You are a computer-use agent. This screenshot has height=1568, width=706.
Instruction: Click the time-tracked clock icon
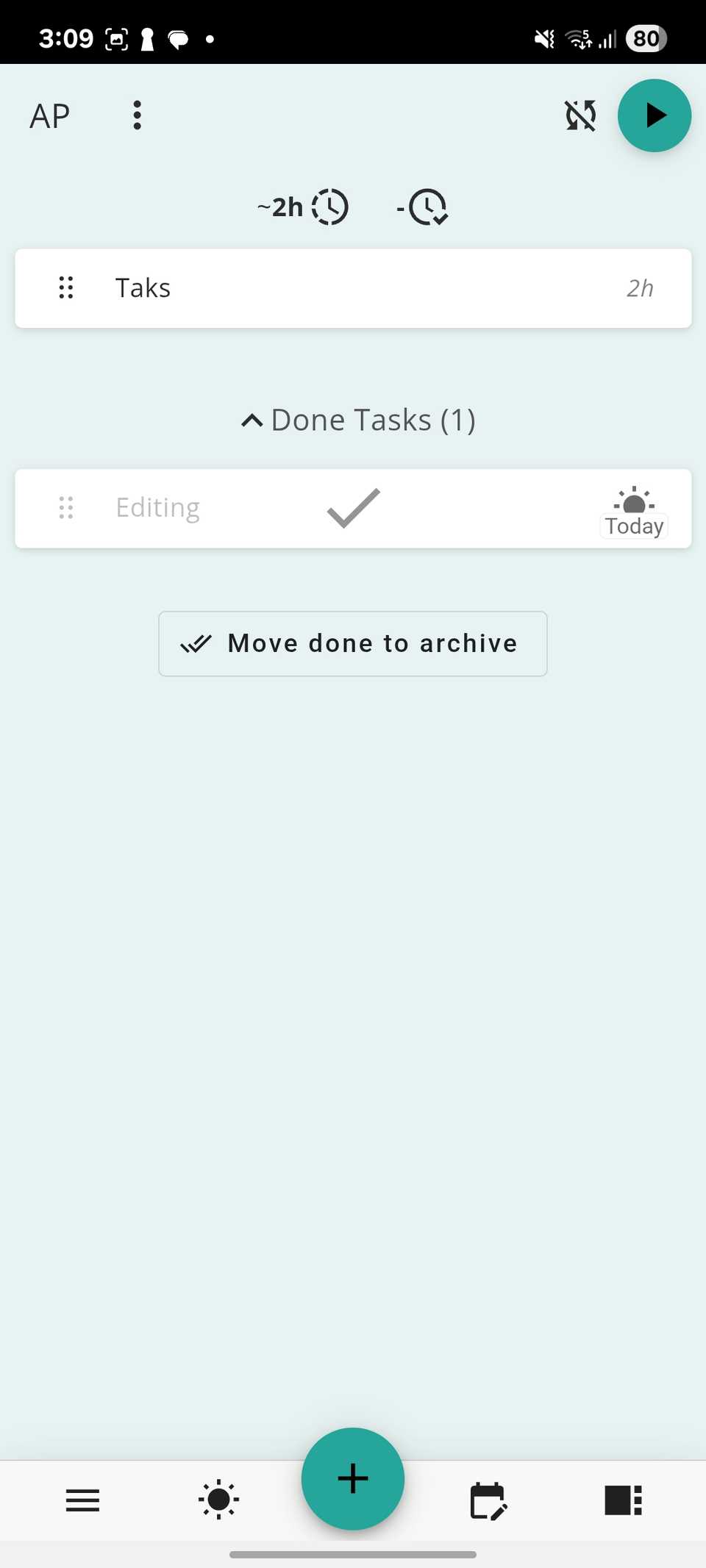(x=427, y=207)
